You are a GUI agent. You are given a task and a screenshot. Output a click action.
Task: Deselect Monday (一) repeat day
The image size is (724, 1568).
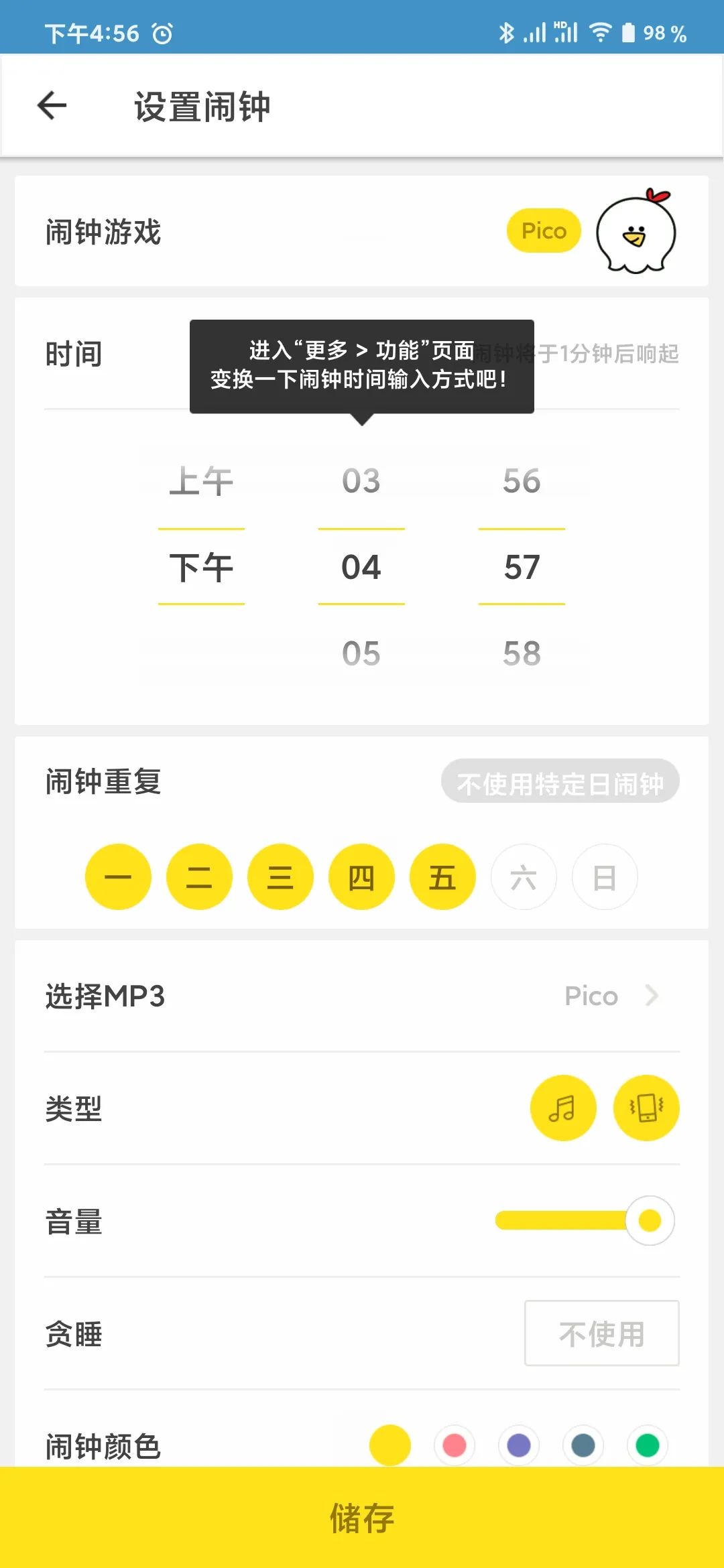(118, 876)
